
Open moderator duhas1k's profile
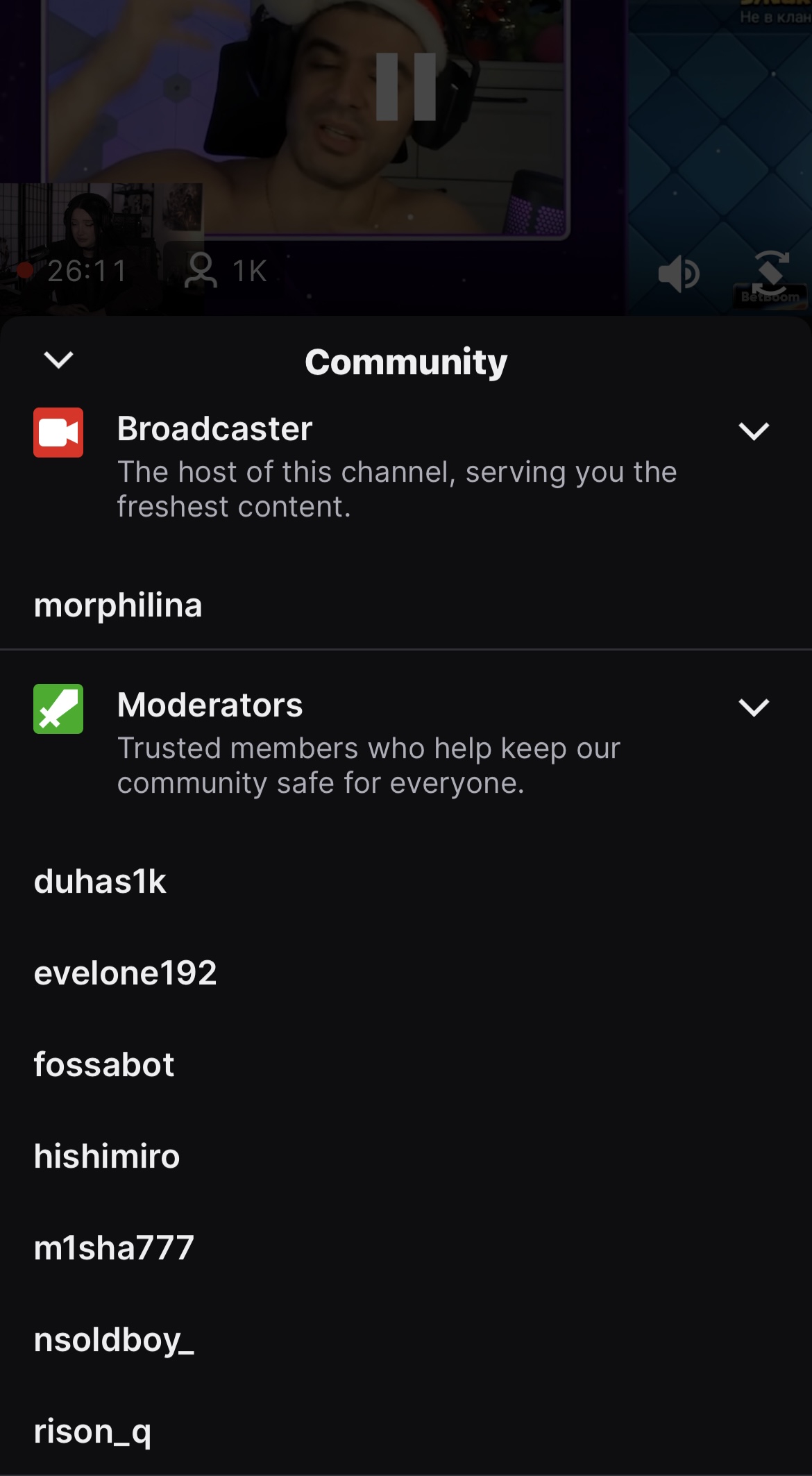100,882
